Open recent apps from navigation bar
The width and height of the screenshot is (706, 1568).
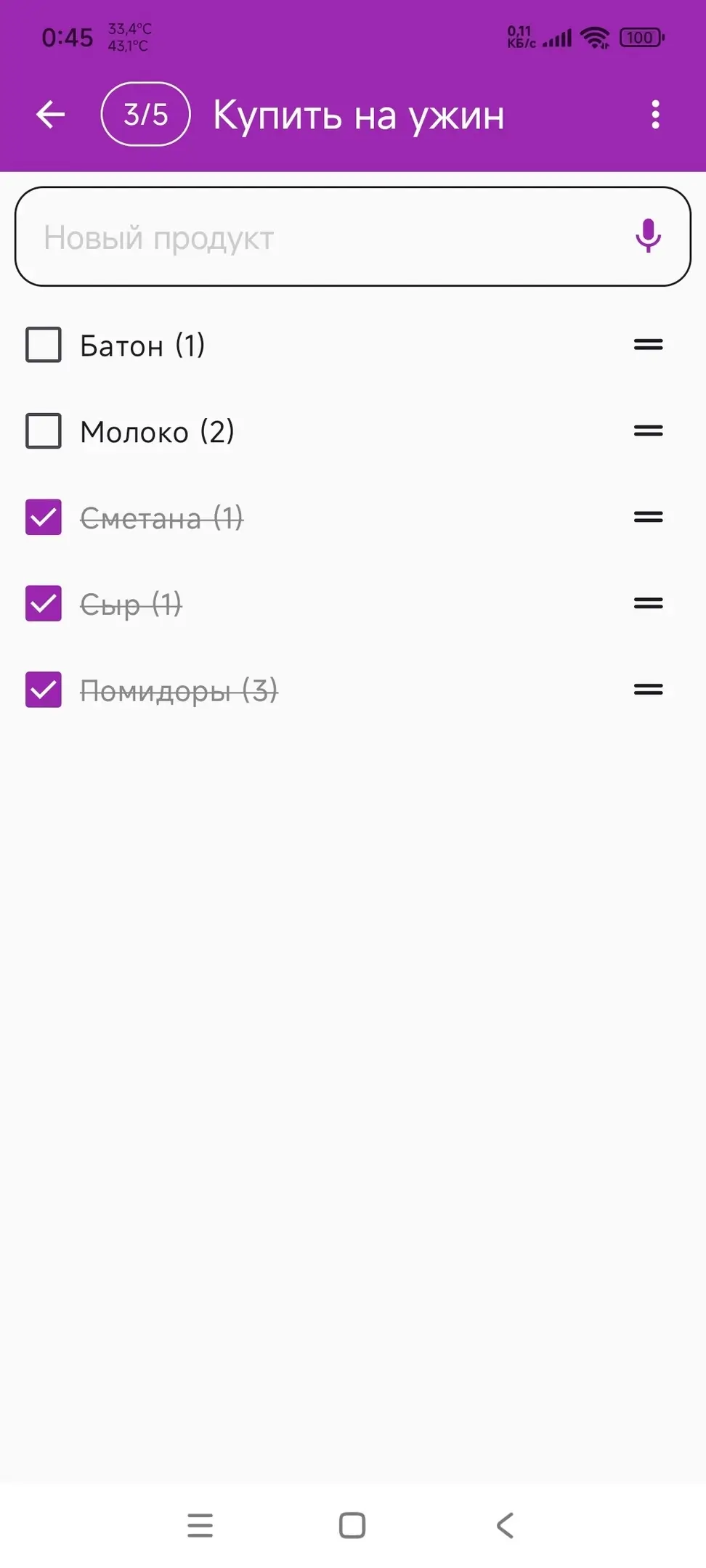point(200,1525)
